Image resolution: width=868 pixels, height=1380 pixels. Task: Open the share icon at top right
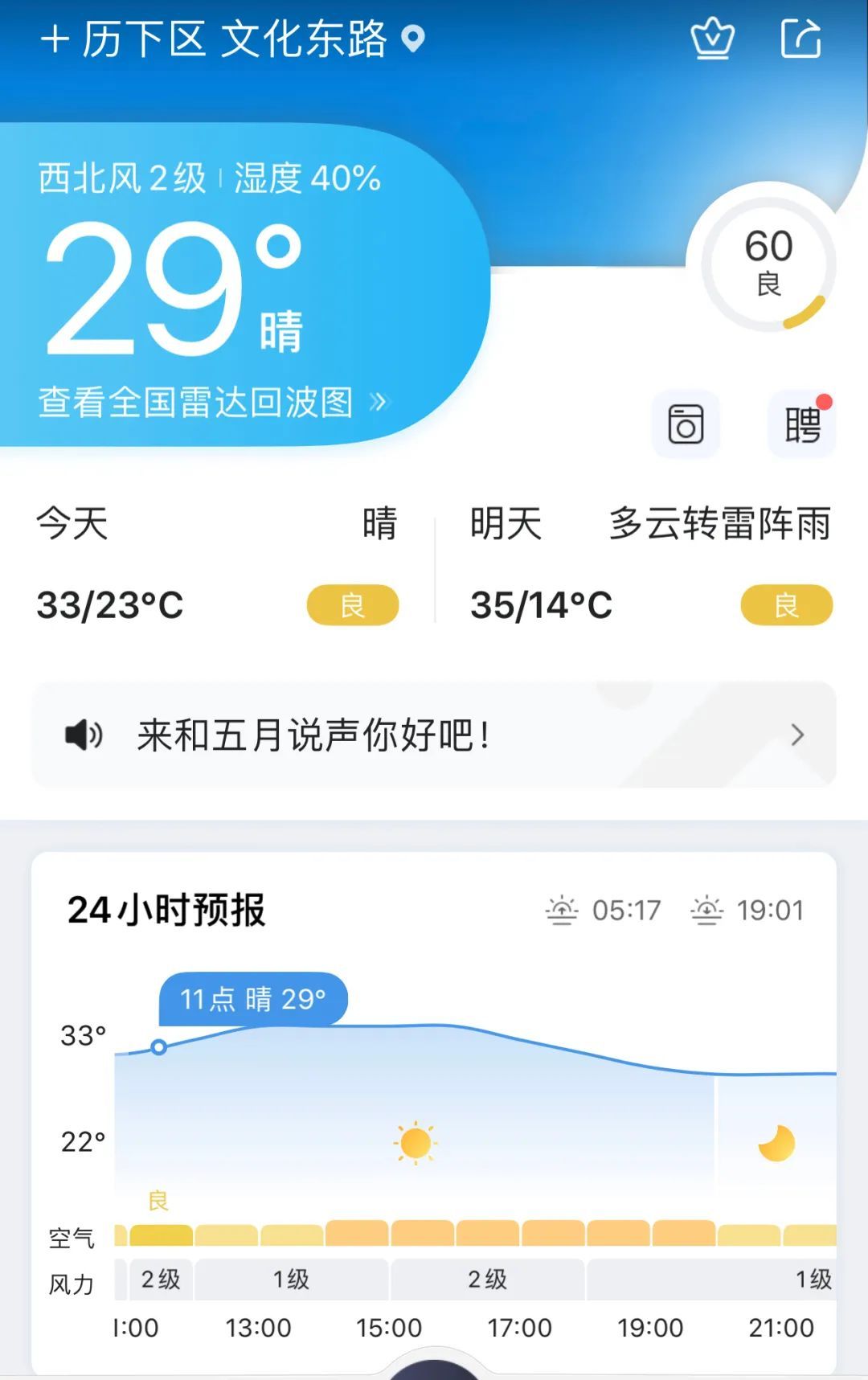click(799, 37)
